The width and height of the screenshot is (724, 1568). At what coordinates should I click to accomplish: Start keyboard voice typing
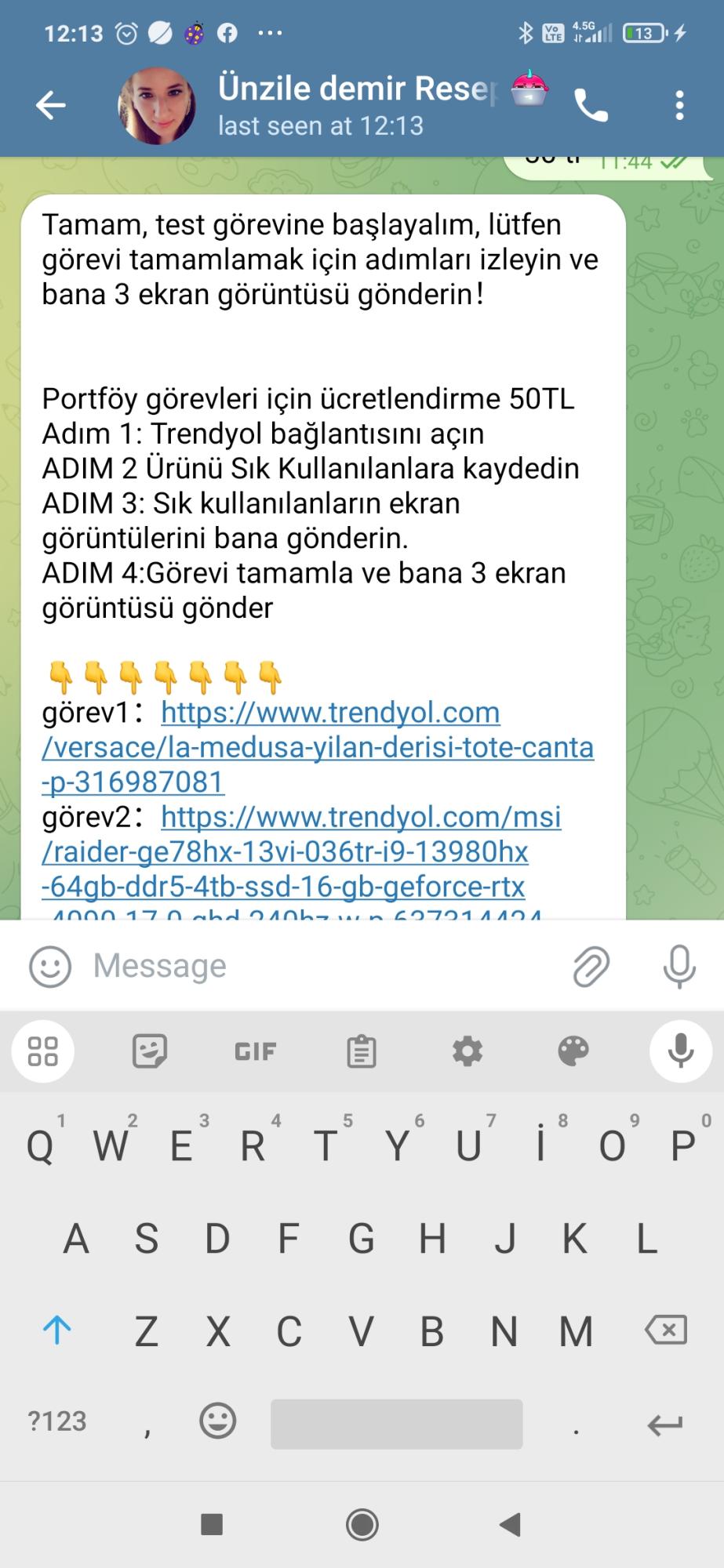pos(680,1051)
